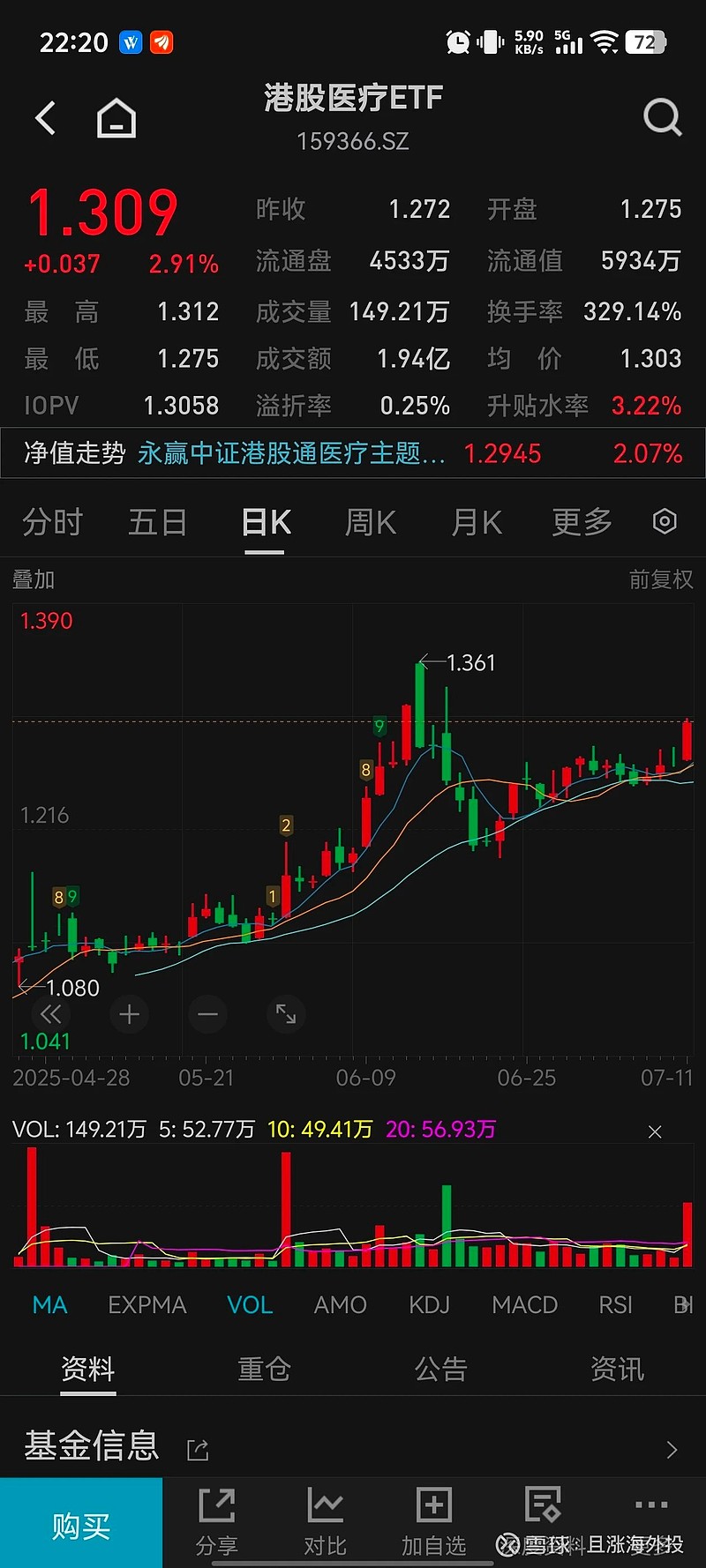
Task: Open the 更多 chart period options
Action: (580, 522)
